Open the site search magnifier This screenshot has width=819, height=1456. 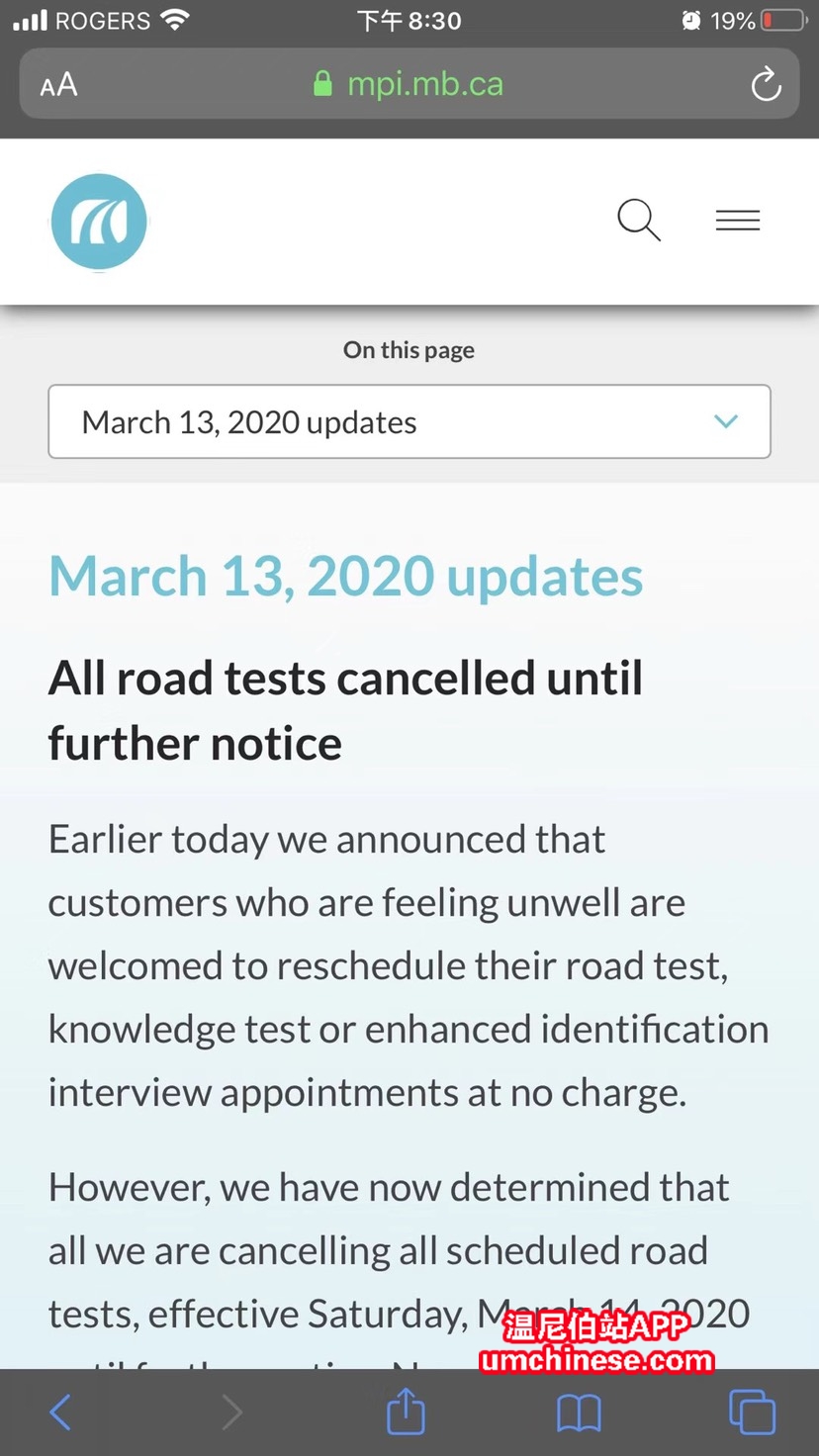(x=639, y=220)
